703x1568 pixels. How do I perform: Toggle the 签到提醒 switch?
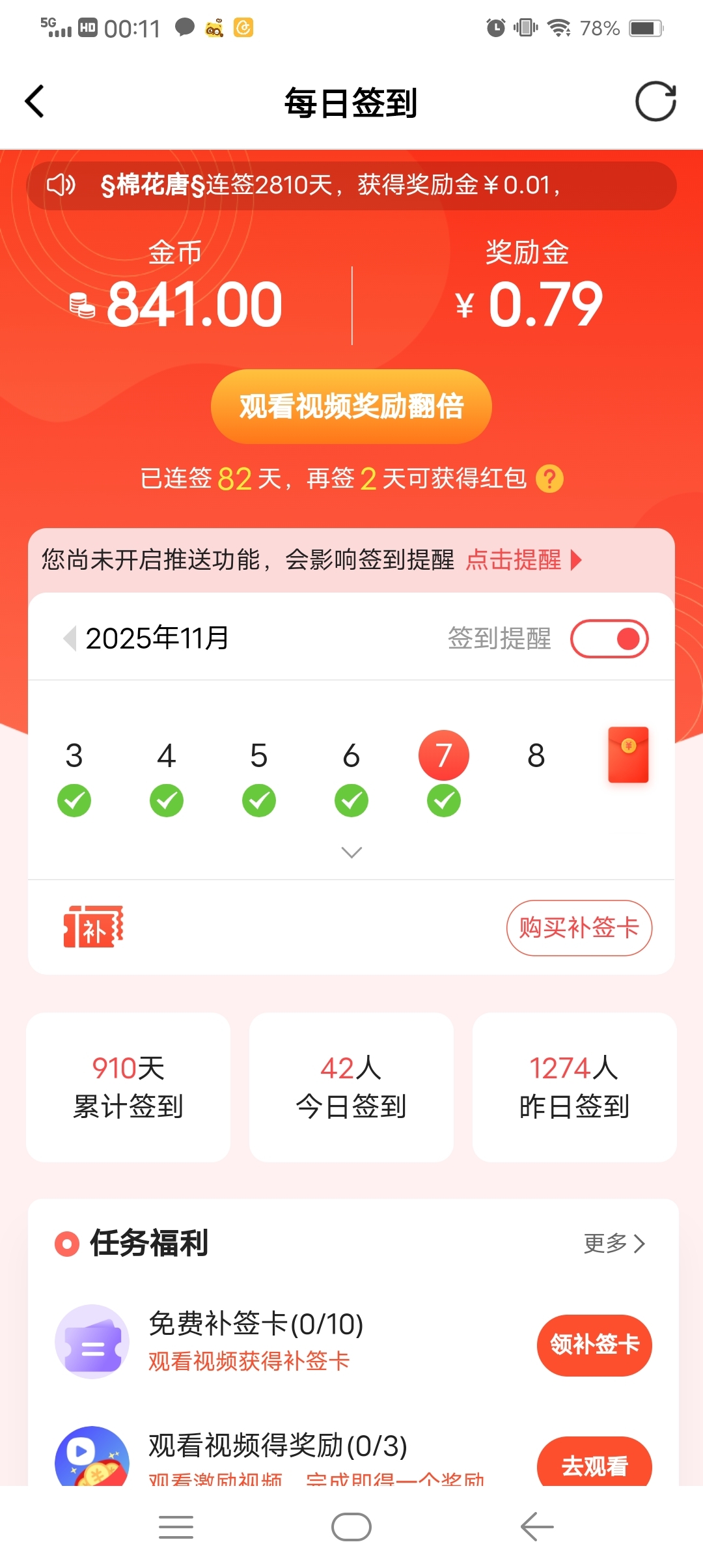coord(609,639)
